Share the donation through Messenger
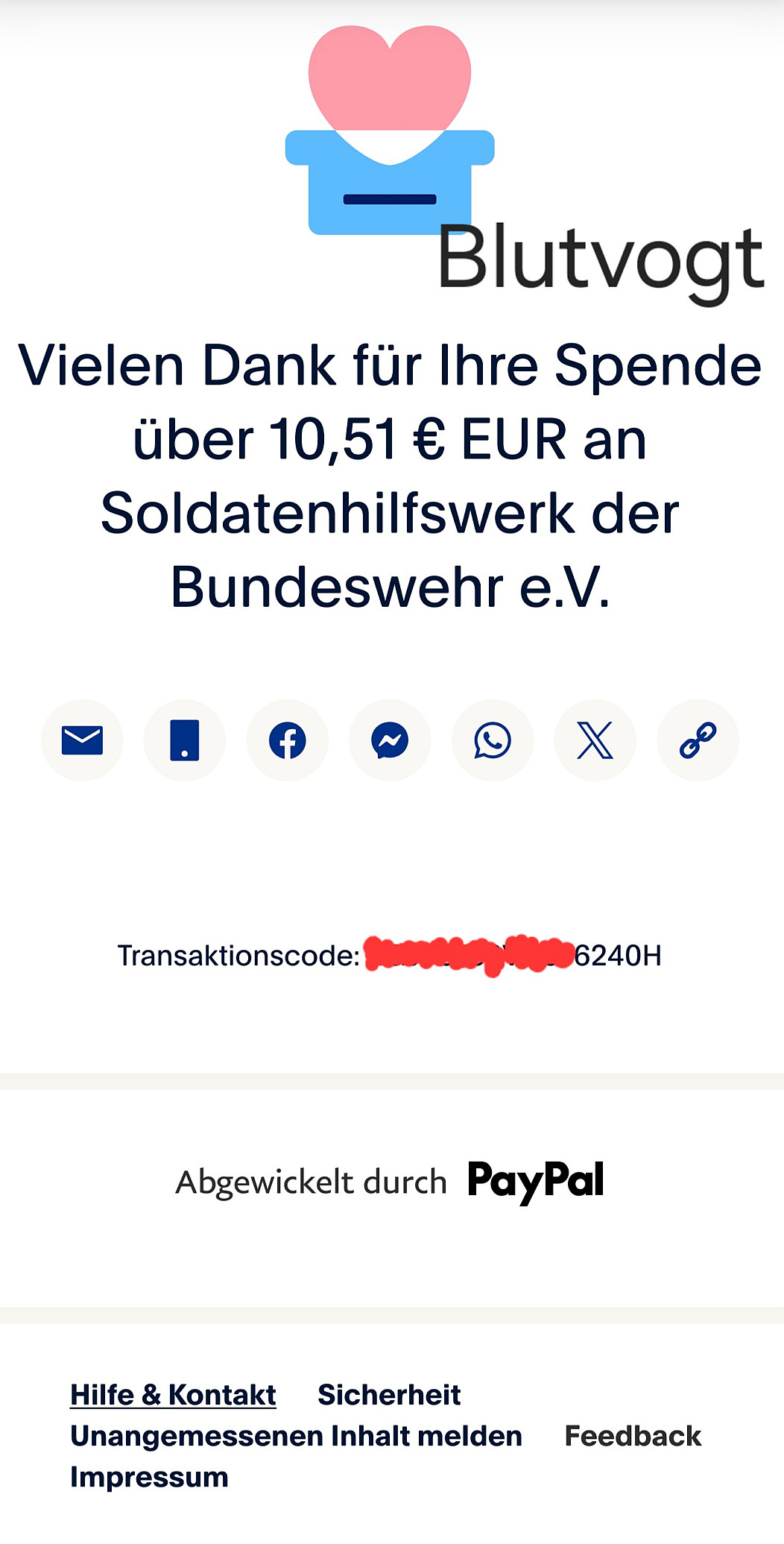Viewport: 784px width, 1544px height. (x=390, y=740)
